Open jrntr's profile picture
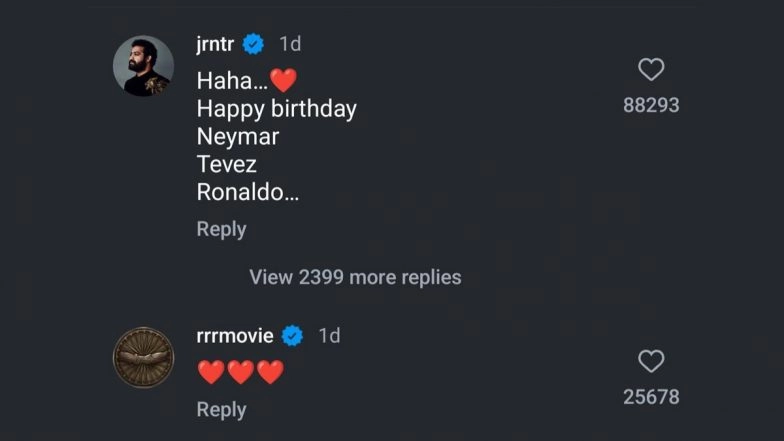 coord(143,66)
